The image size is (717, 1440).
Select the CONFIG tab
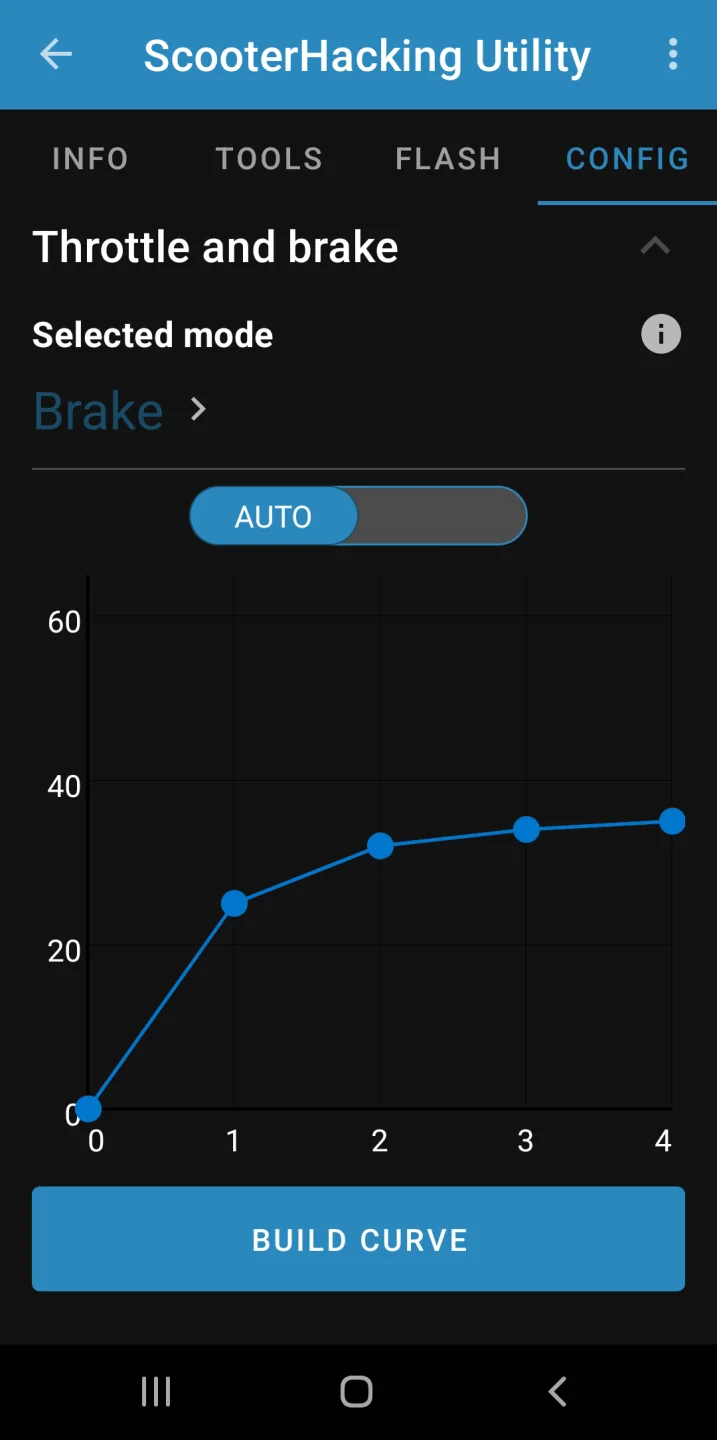point(627,159)
